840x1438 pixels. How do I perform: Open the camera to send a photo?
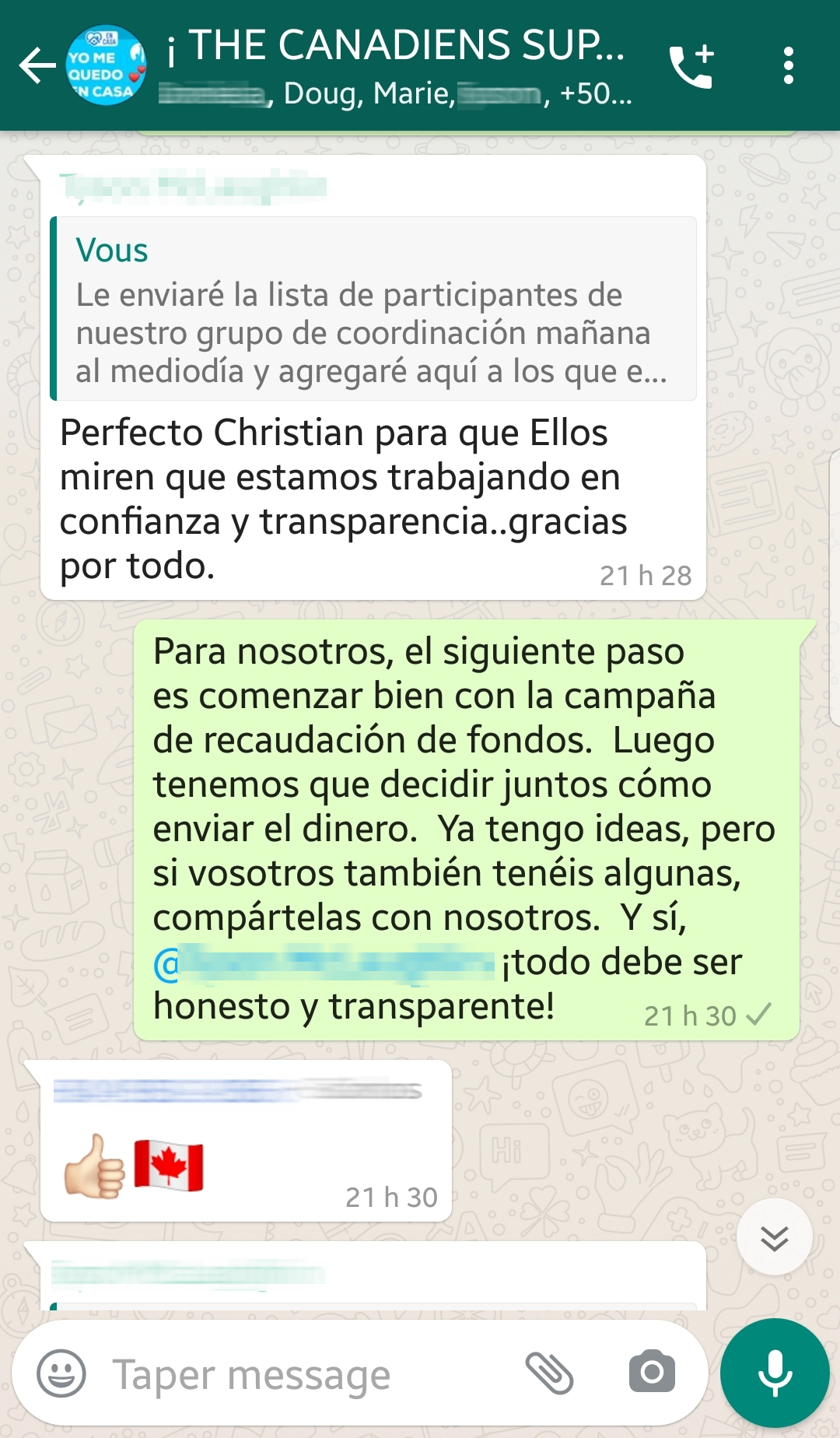click(x=652, y=1373)
